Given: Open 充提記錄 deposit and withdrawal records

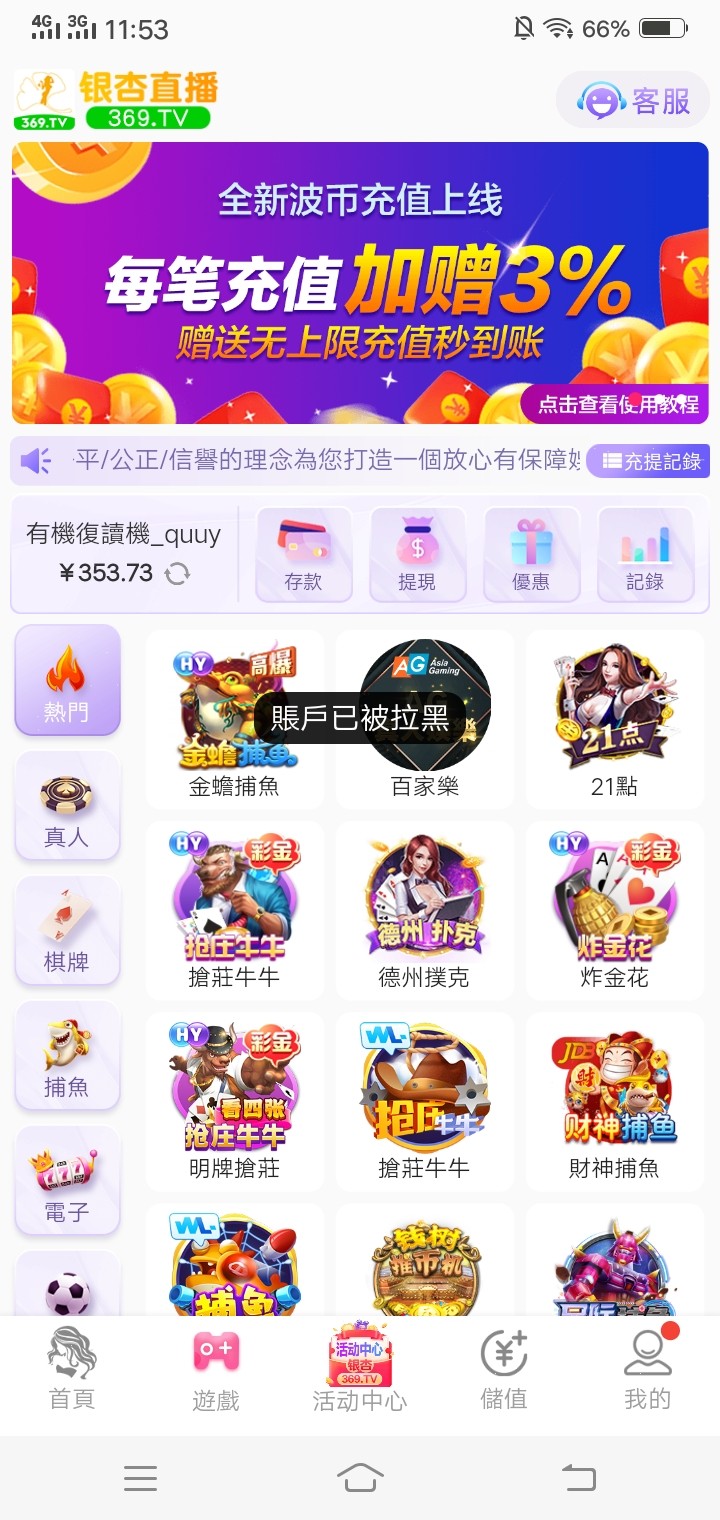Looking at the screenshot, I should [x=650, y=461].
